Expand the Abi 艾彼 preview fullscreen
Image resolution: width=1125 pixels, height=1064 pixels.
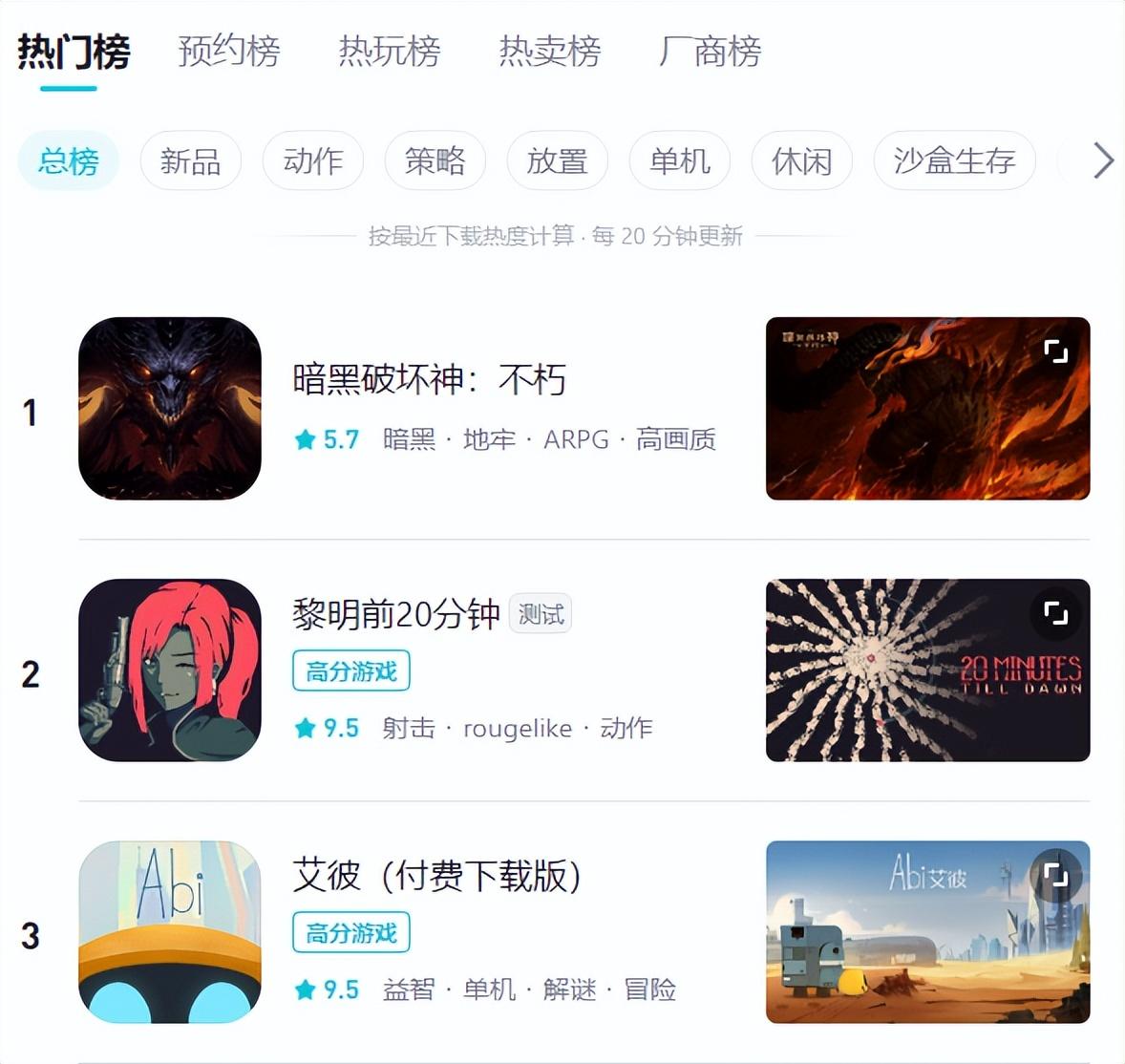[1055, 875]
